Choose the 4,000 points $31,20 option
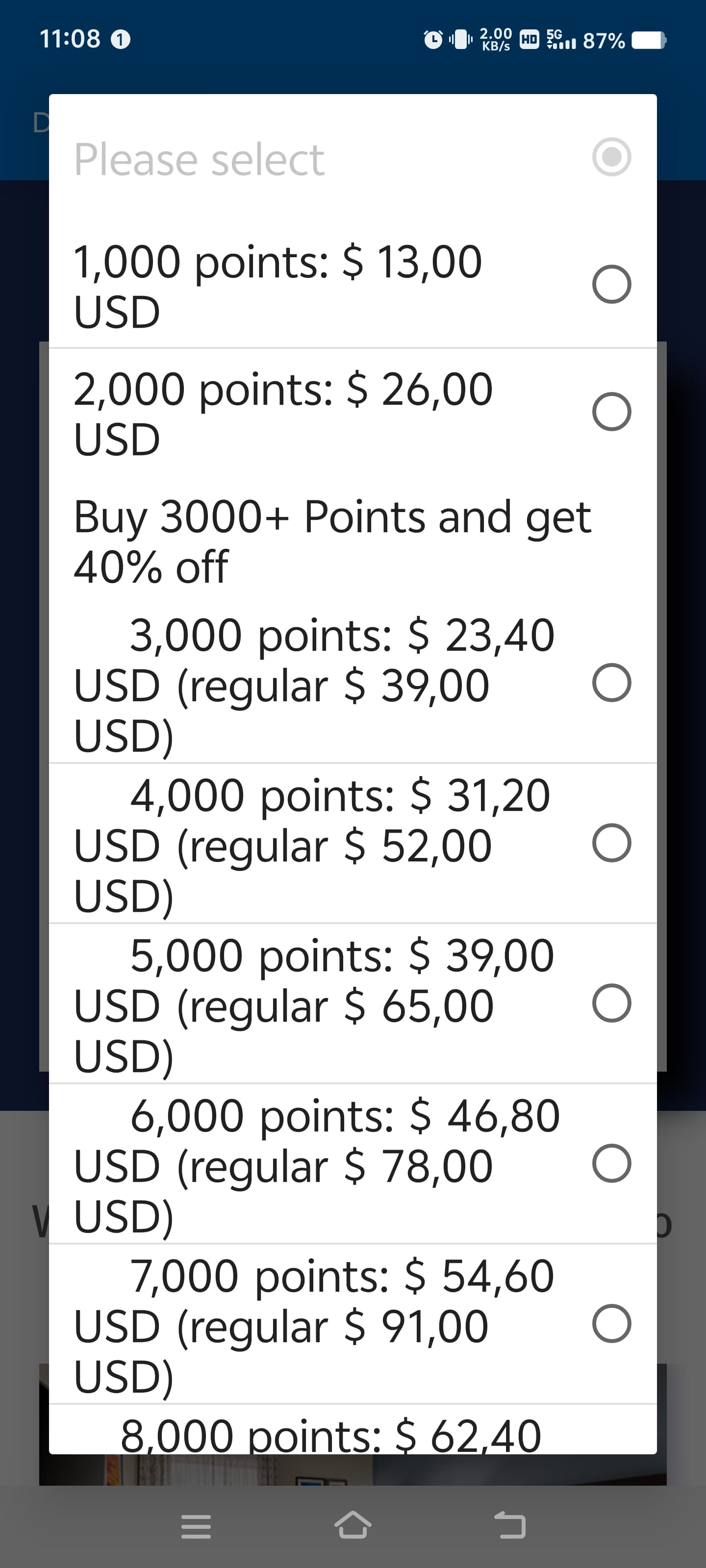The width and height of the screenshot is (706, 1568). click(353, 843)
